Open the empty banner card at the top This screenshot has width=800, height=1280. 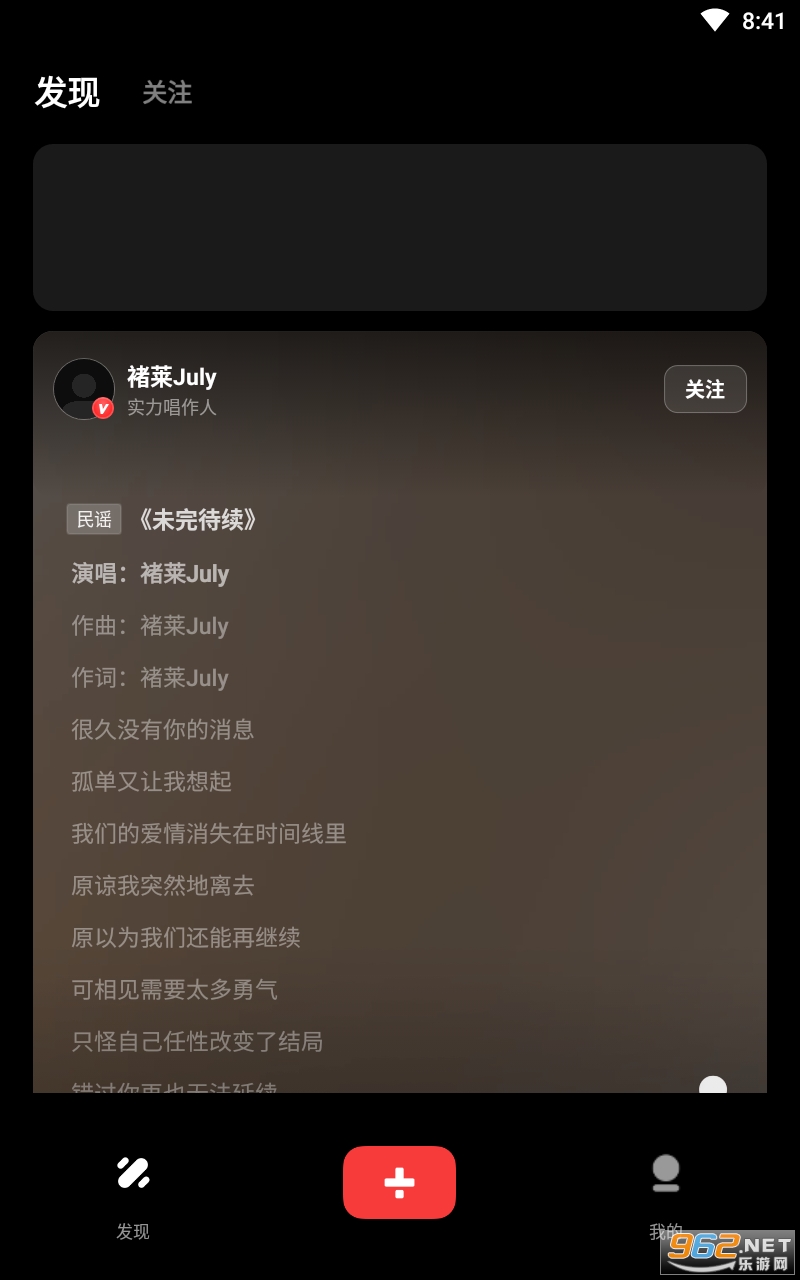[400, 227]
